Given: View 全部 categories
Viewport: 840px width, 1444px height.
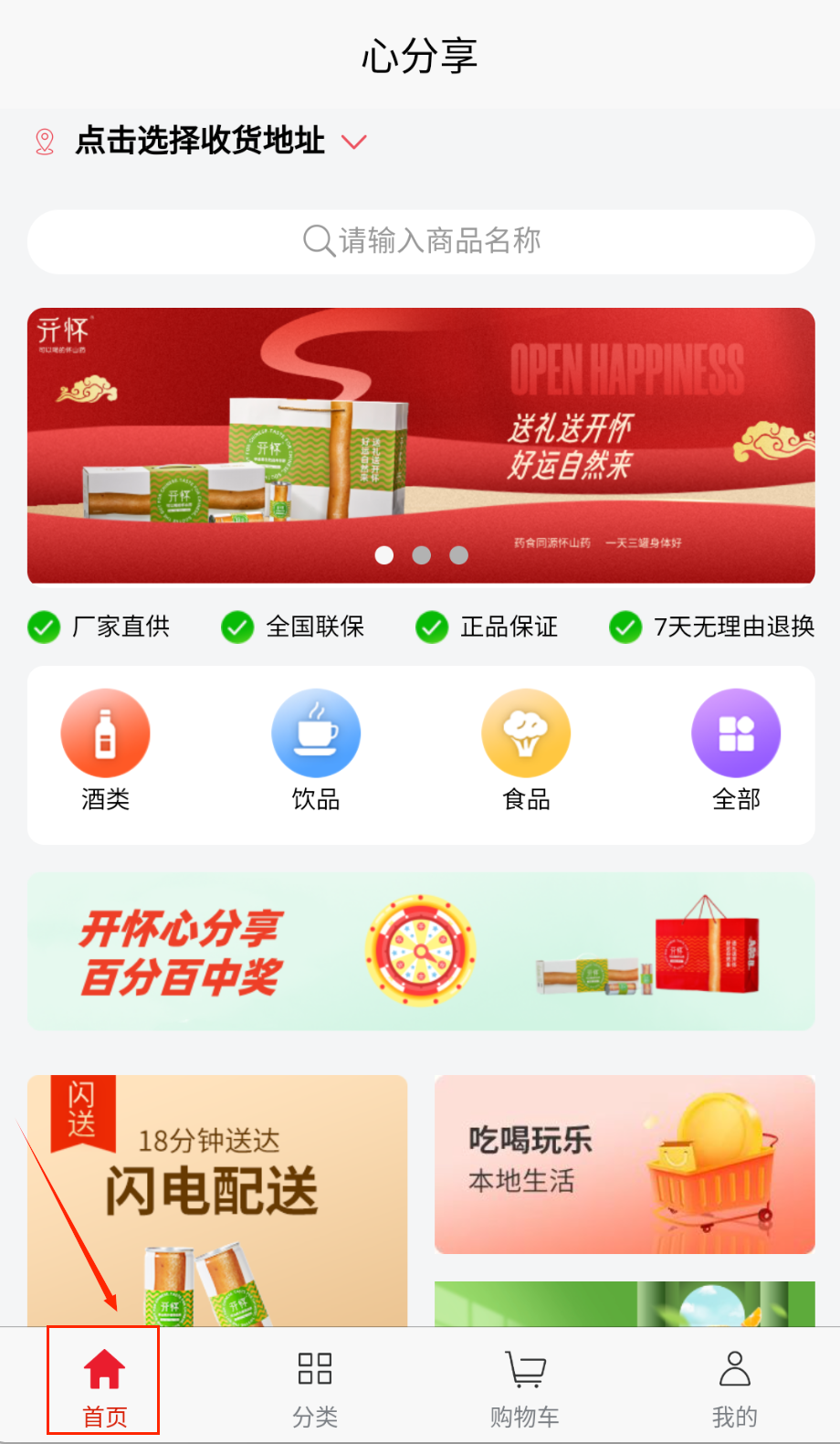Looking at the screenshot, I should tap(736, 749).
